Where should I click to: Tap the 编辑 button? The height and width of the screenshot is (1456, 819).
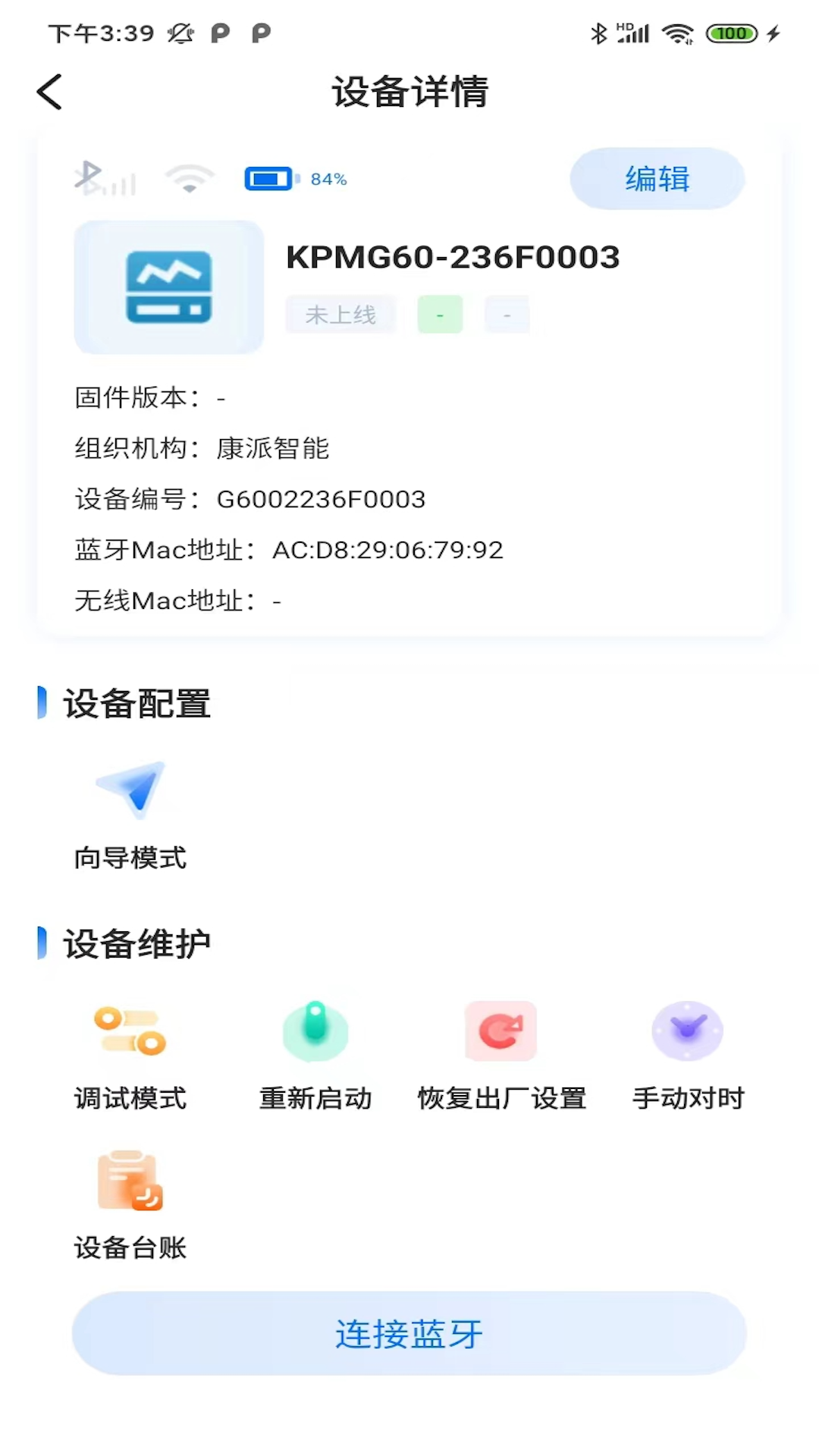point(657,179)
